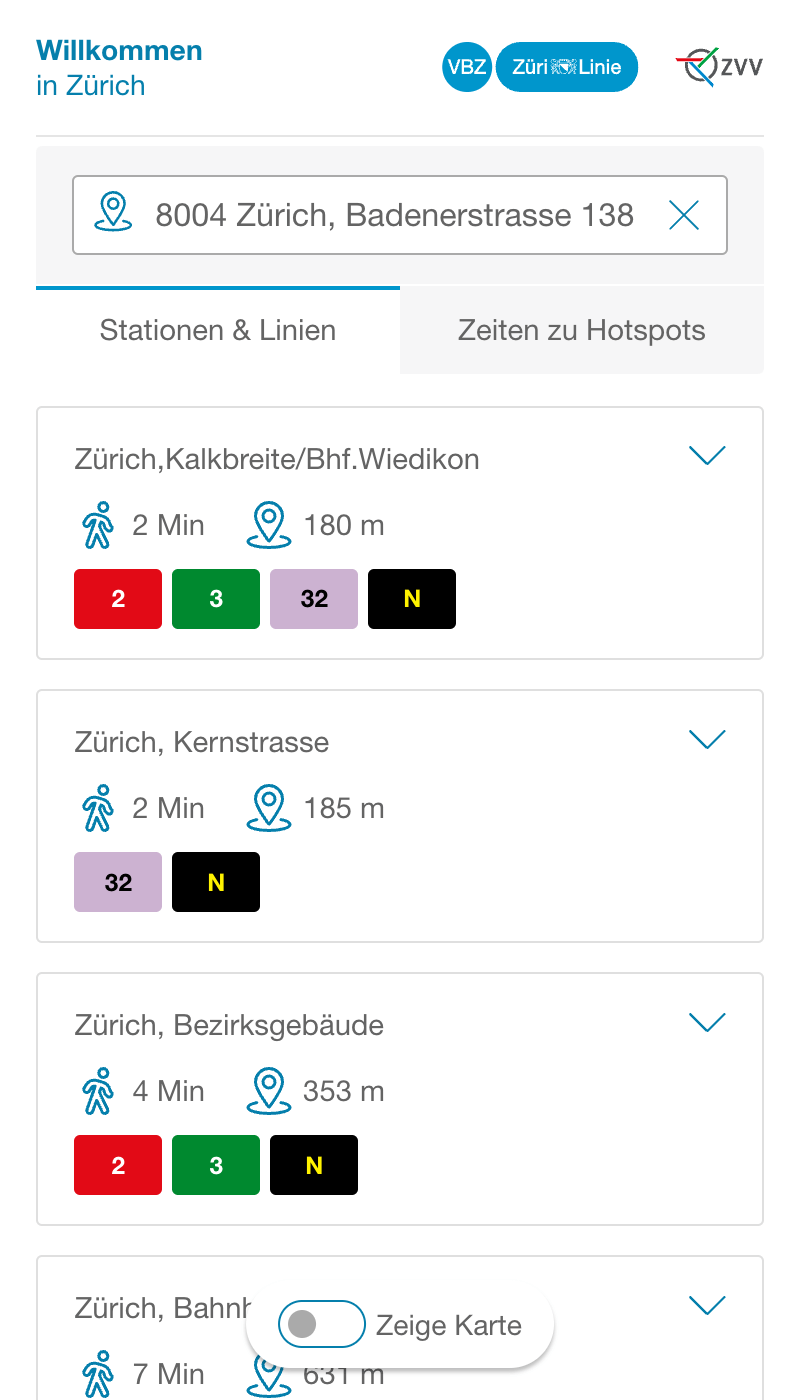Click the VBZ button
Viewport: 800px width, 1400px height.
467,66
